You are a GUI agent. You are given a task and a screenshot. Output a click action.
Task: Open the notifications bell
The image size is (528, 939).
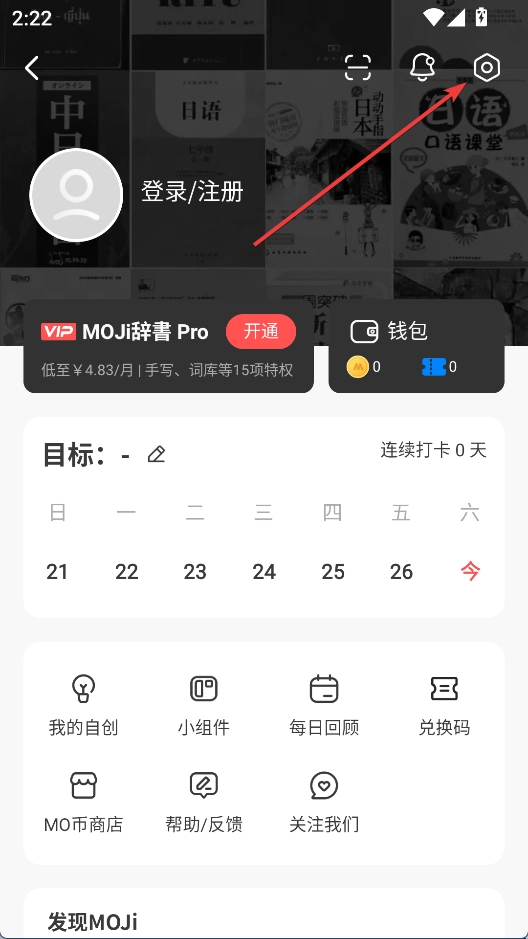422,67
